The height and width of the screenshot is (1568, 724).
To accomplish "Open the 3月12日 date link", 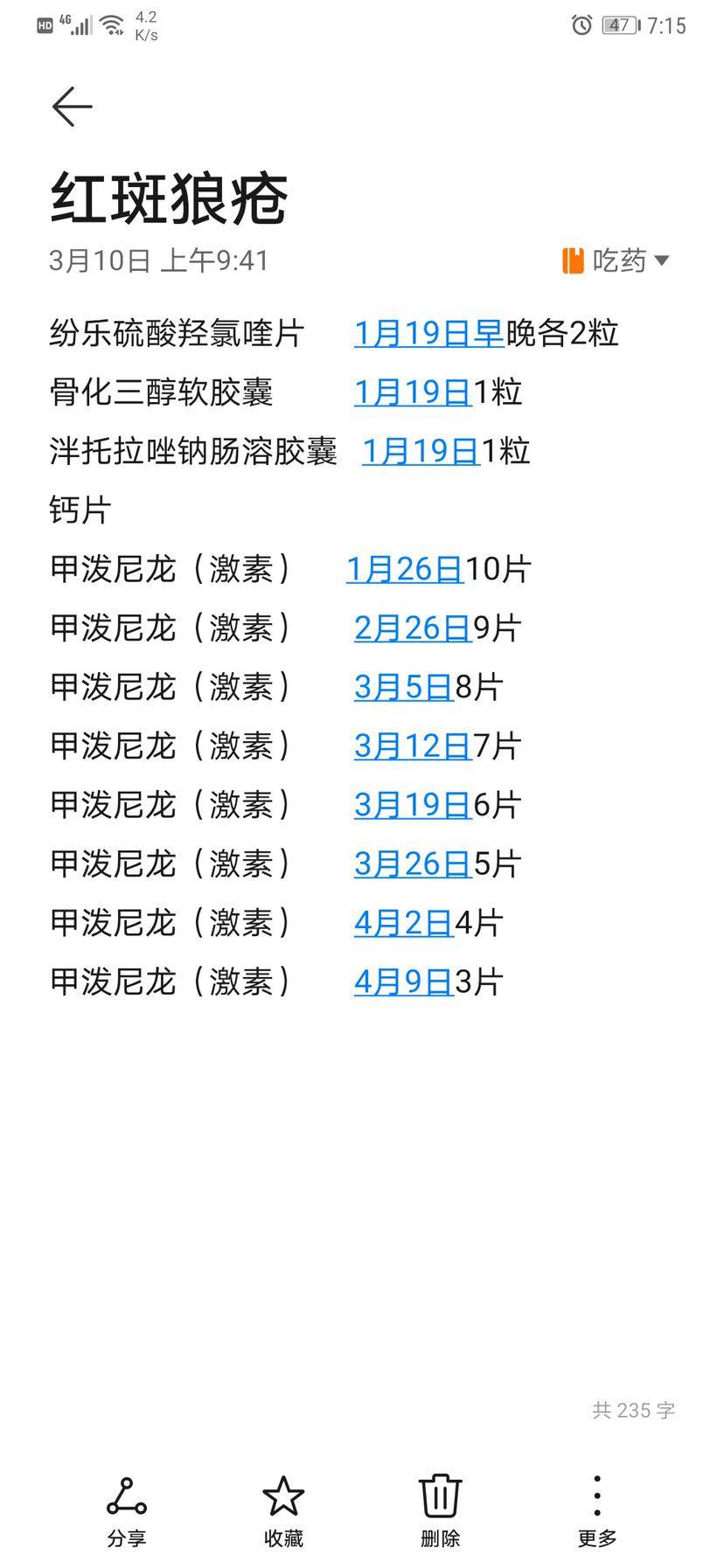I will click(x=412, y=746).
